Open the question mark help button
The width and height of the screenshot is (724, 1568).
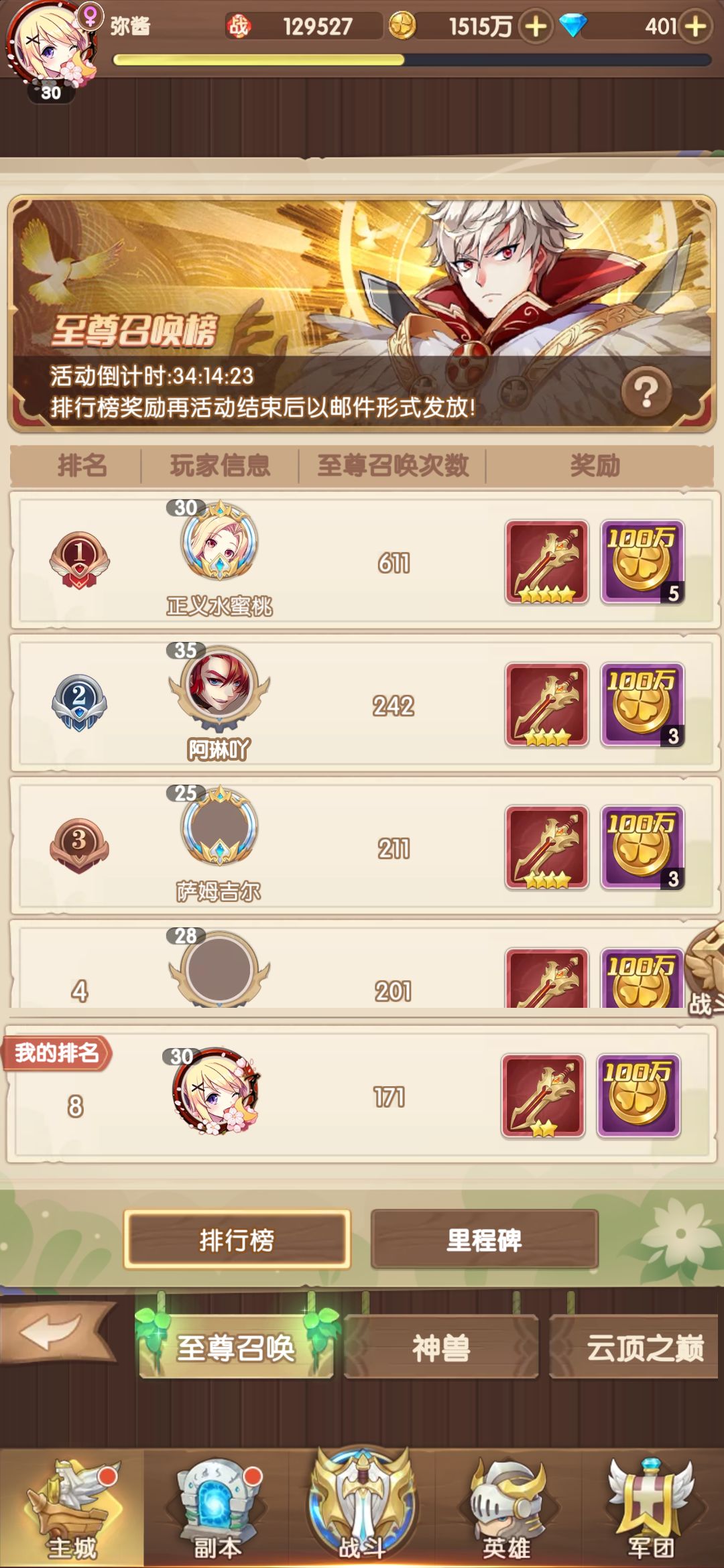click(646, 393)
